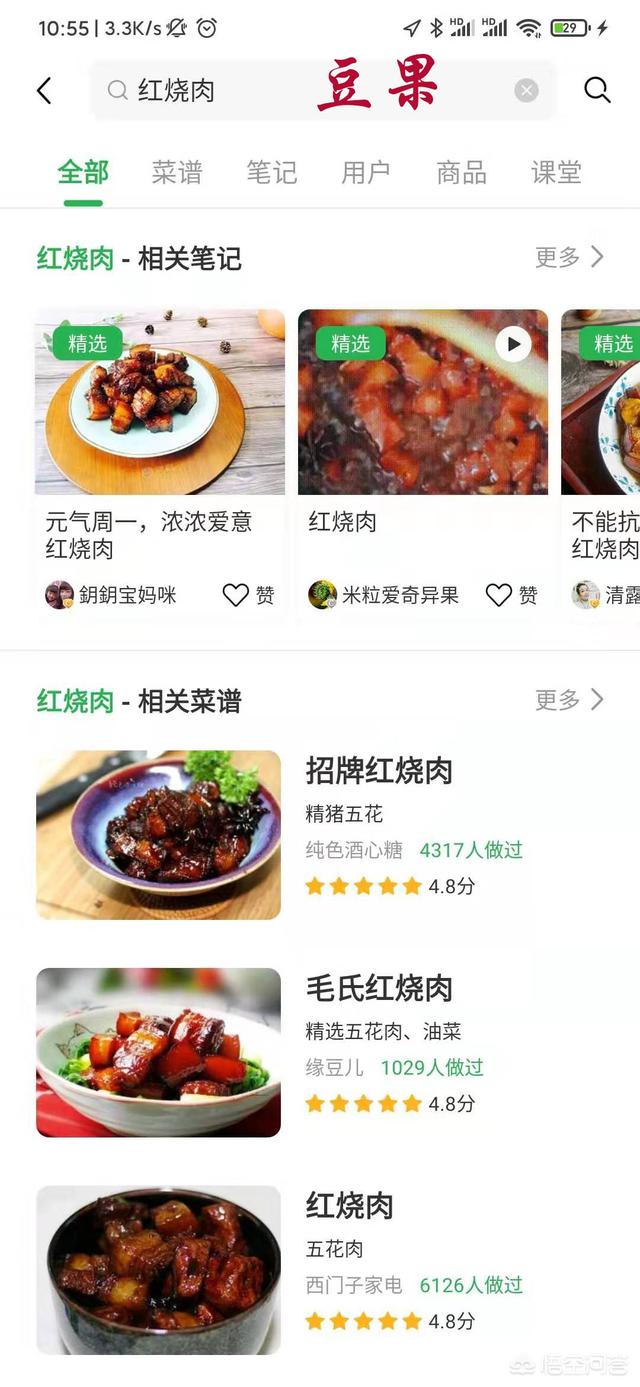Screen dimensions: 640x1387
Task: Open the 笔记 tab
Action: pos(272,173)
